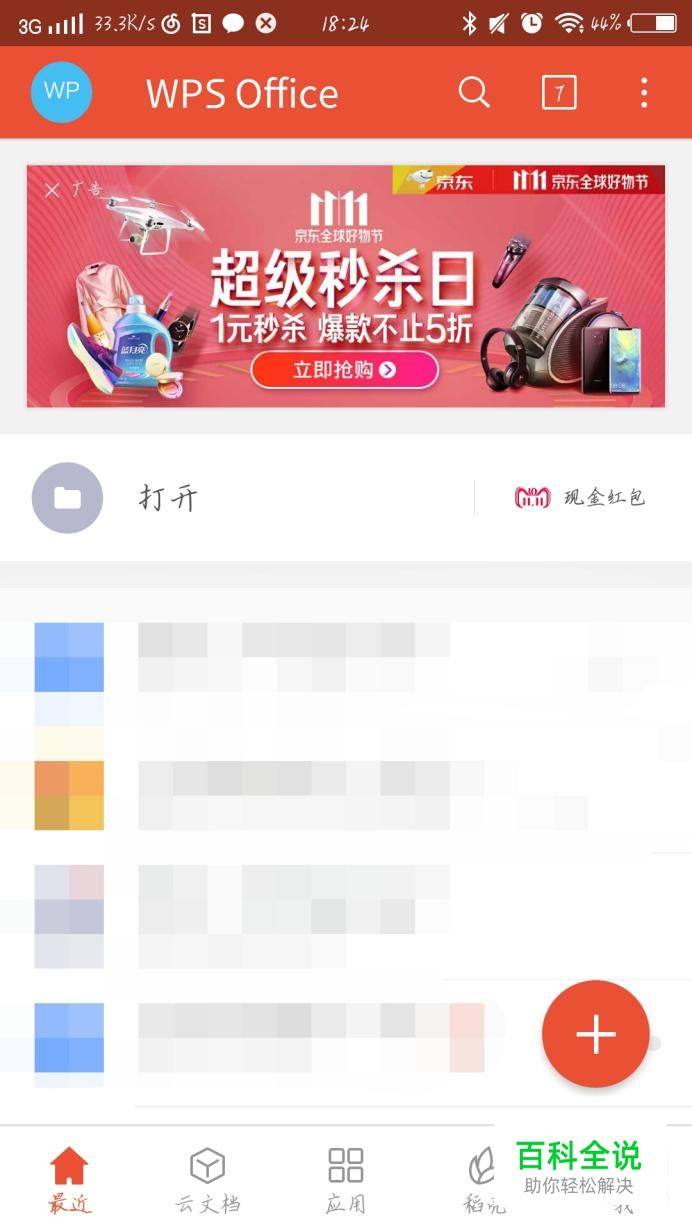Tap 打开 to browse files
692x1230 pixels.
(167, 497)
